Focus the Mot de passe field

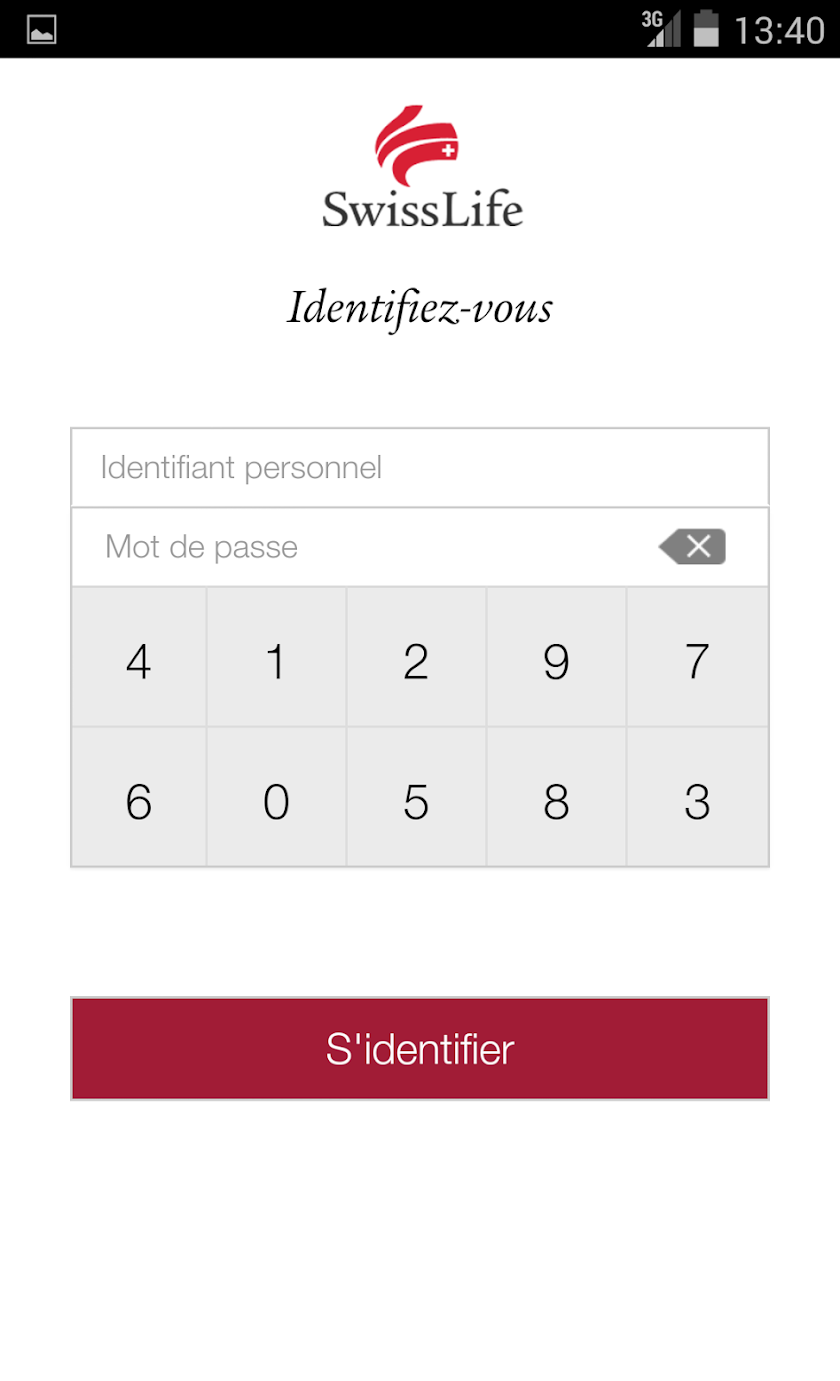click(x=360, y=547)
